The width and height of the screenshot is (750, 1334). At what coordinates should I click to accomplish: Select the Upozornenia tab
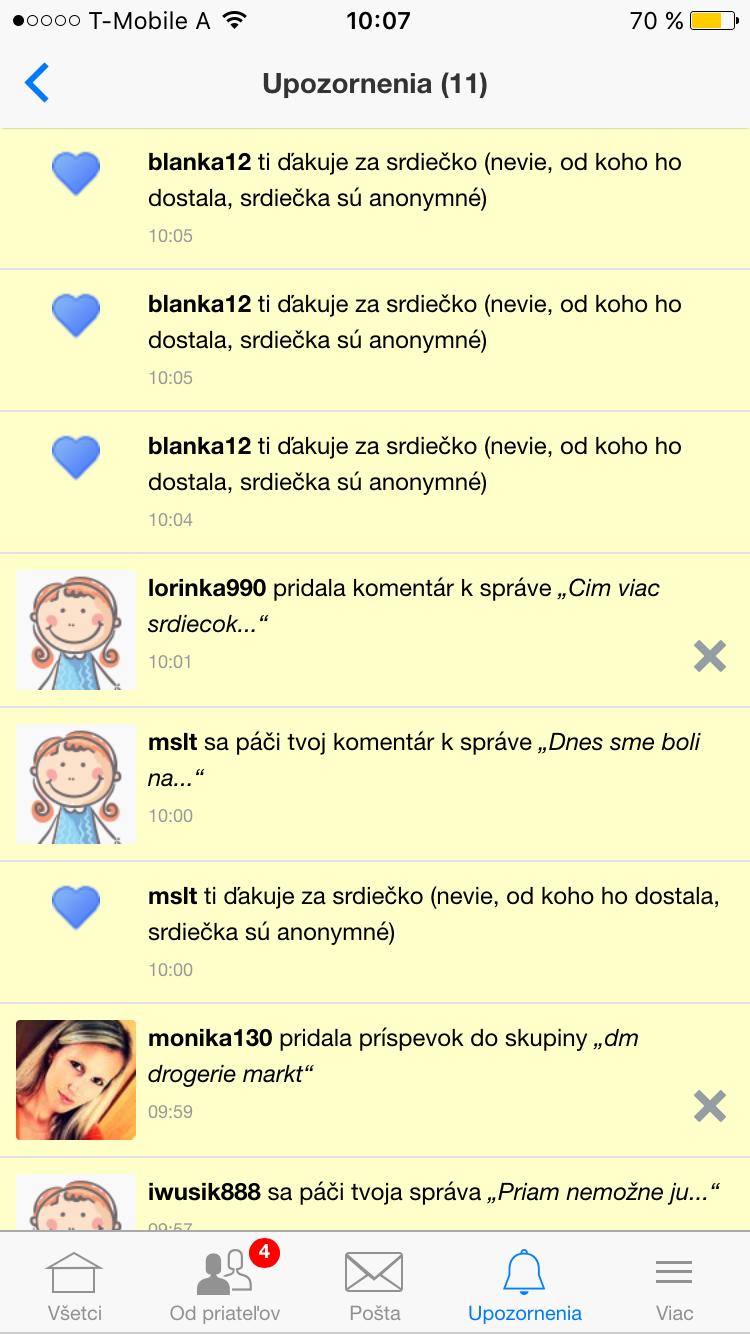pyautogui.click(x=525, y=1284)
